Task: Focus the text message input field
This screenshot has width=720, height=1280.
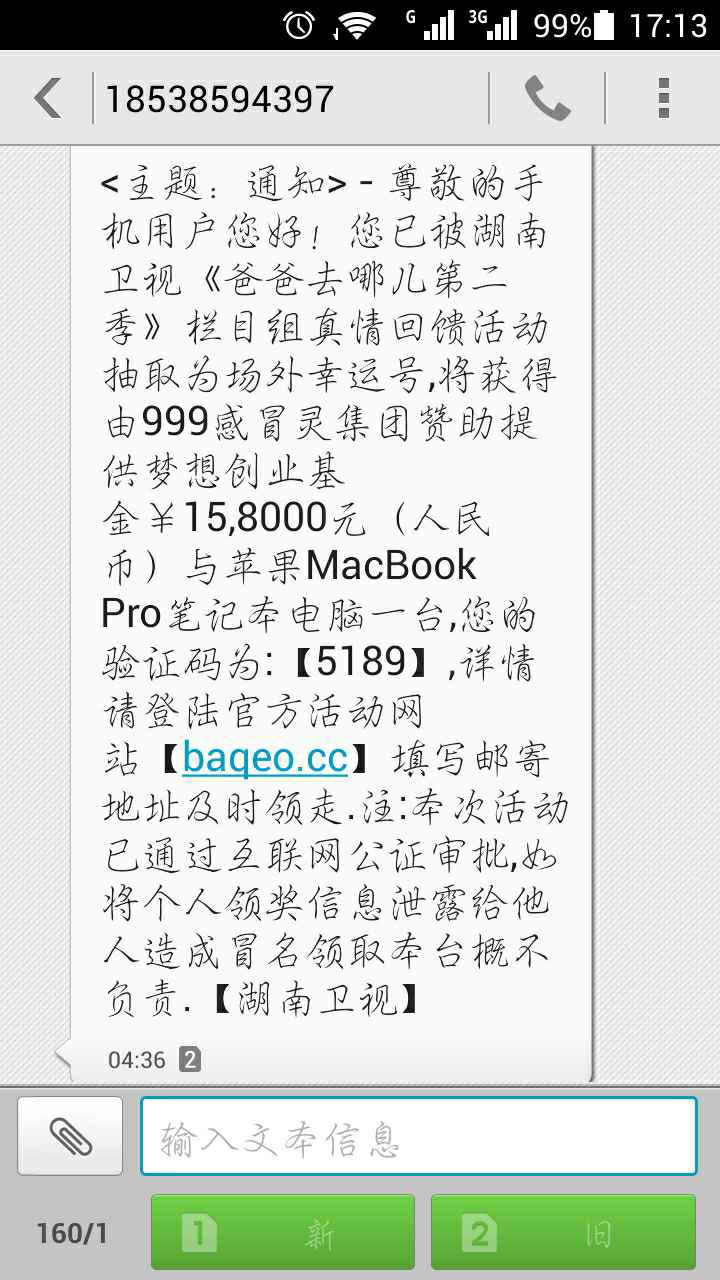Action: (x=419, y=1136)
